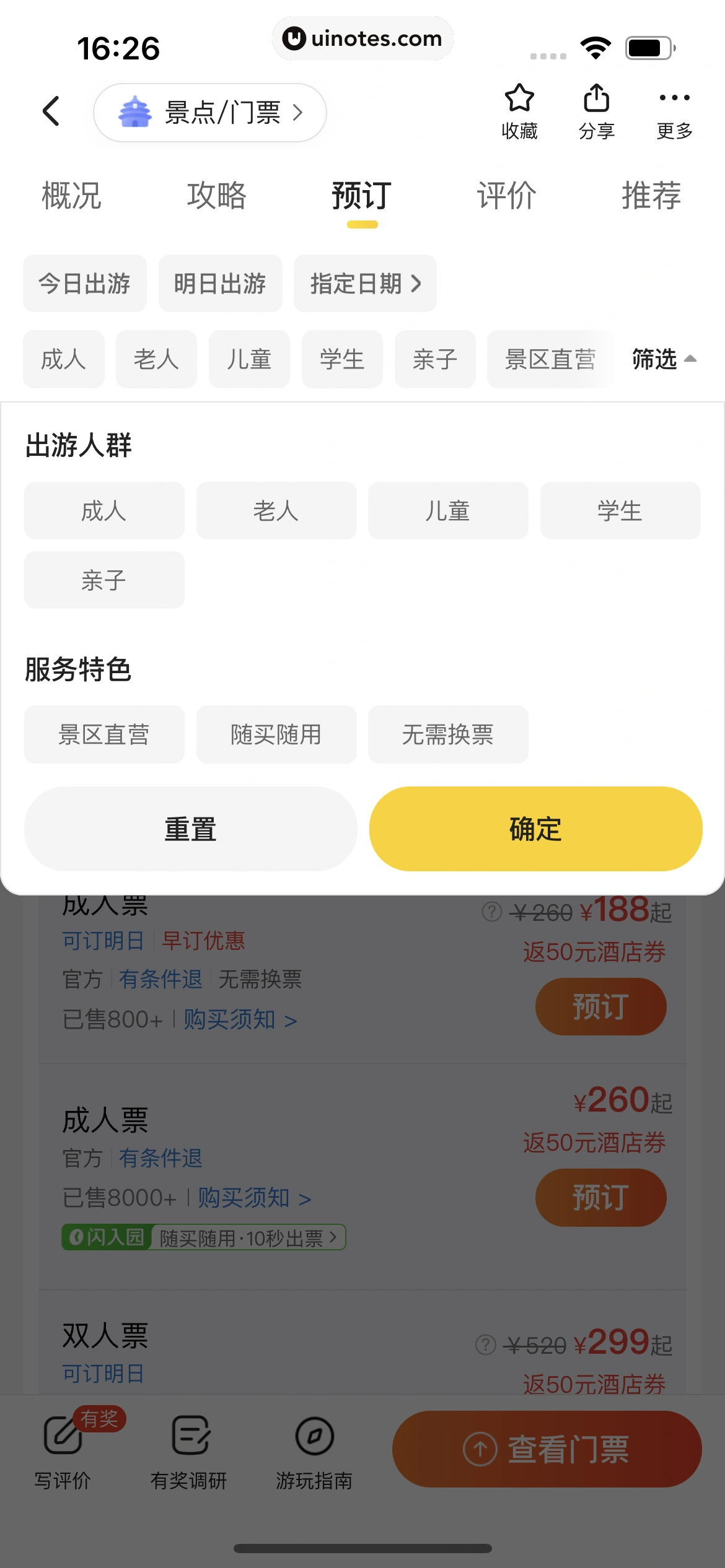This screenshot has width=725, height=1568.
Task: Switch to the 攻略 tab
Action: tap(217, 196)
